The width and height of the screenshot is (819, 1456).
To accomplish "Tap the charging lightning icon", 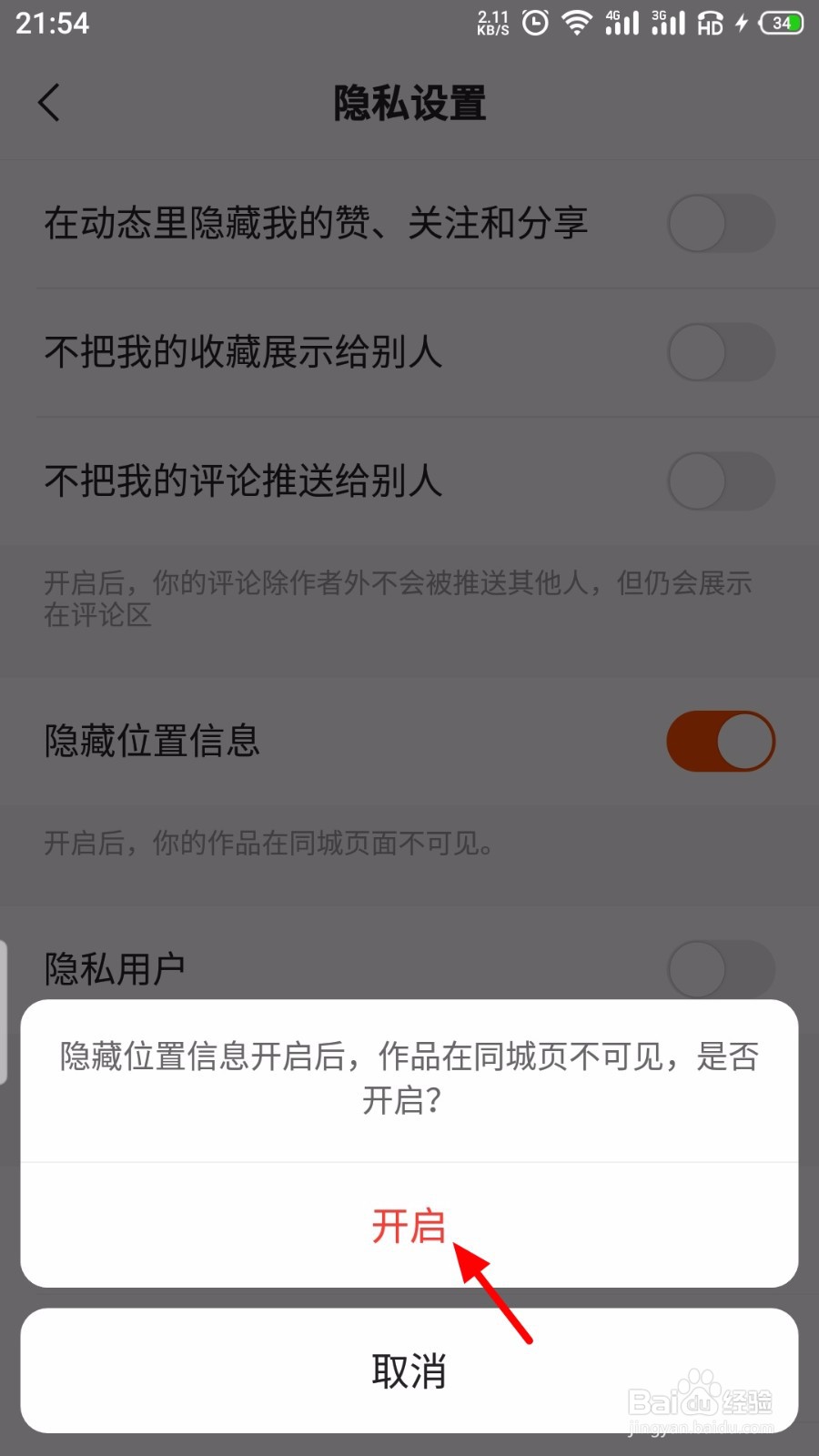I will pyautogui.click(x=740, y=24).
